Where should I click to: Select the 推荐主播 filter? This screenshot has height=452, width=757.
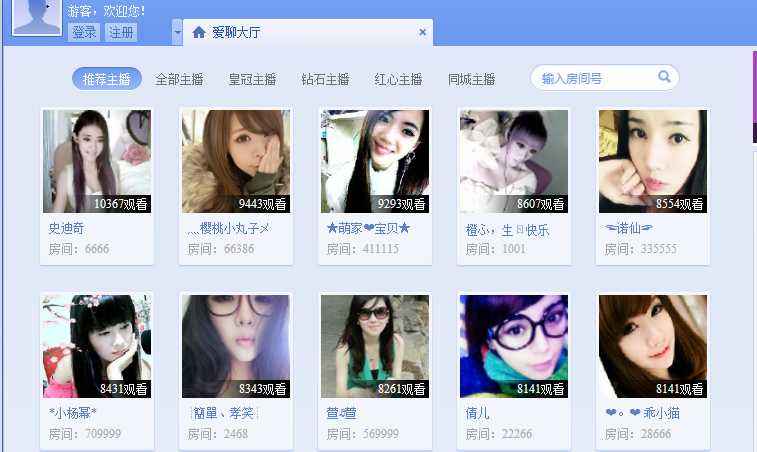[107, 79]
